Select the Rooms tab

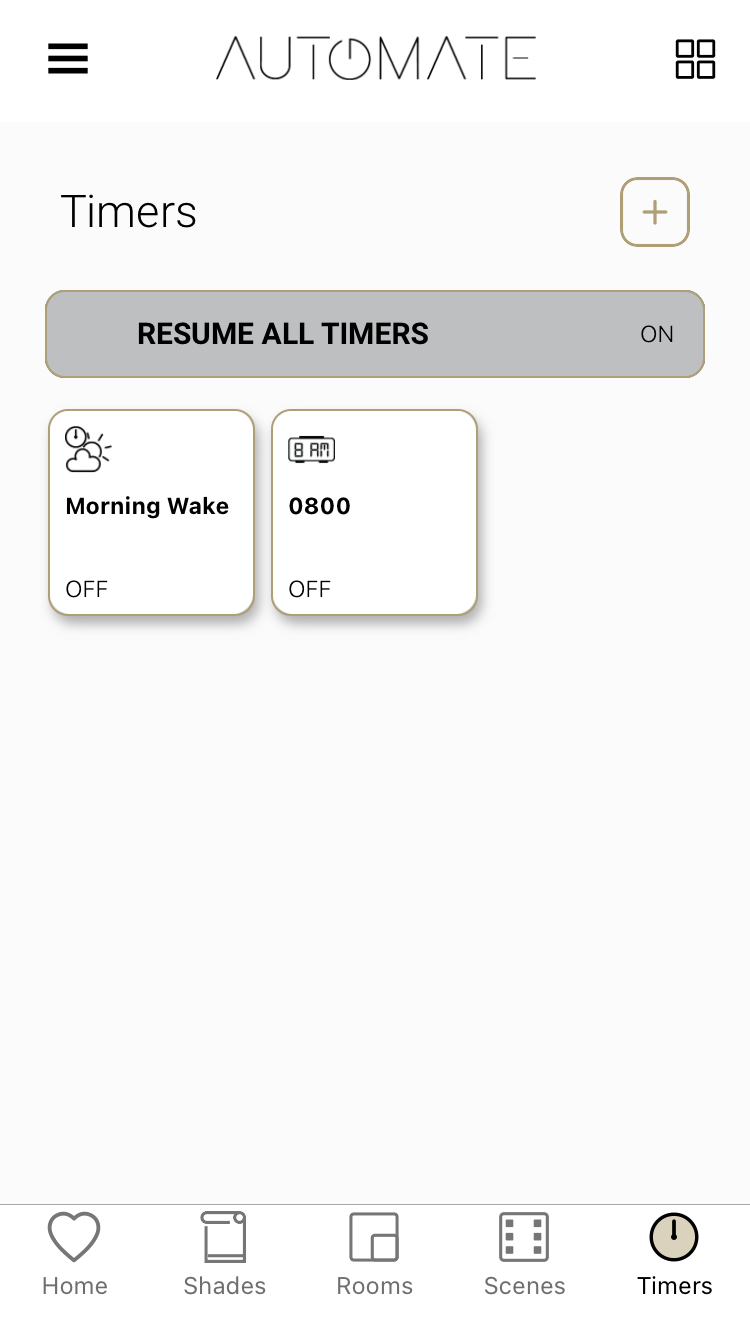point(375,1256)
